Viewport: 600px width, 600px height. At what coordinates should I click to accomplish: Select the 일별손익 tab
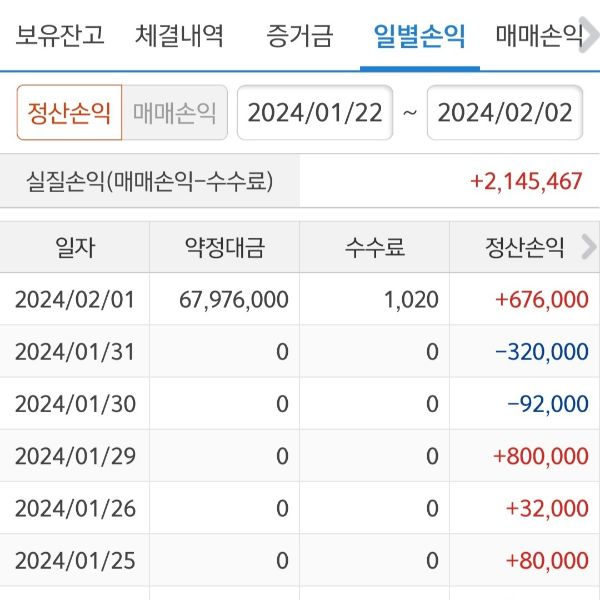pos(419,37)
